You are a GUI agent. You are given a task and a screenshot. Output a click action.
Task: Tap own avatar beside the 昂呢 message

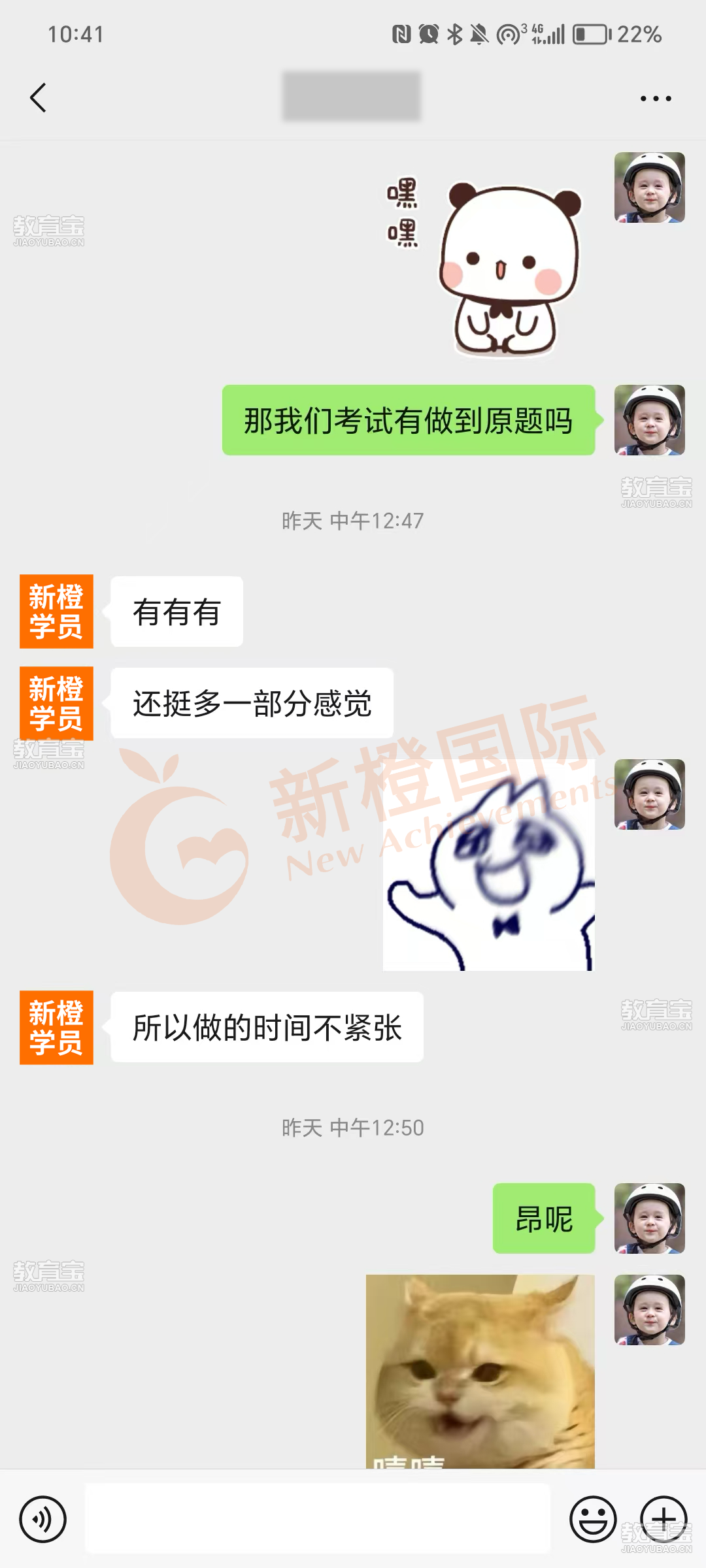click(x=649, y=1218)
